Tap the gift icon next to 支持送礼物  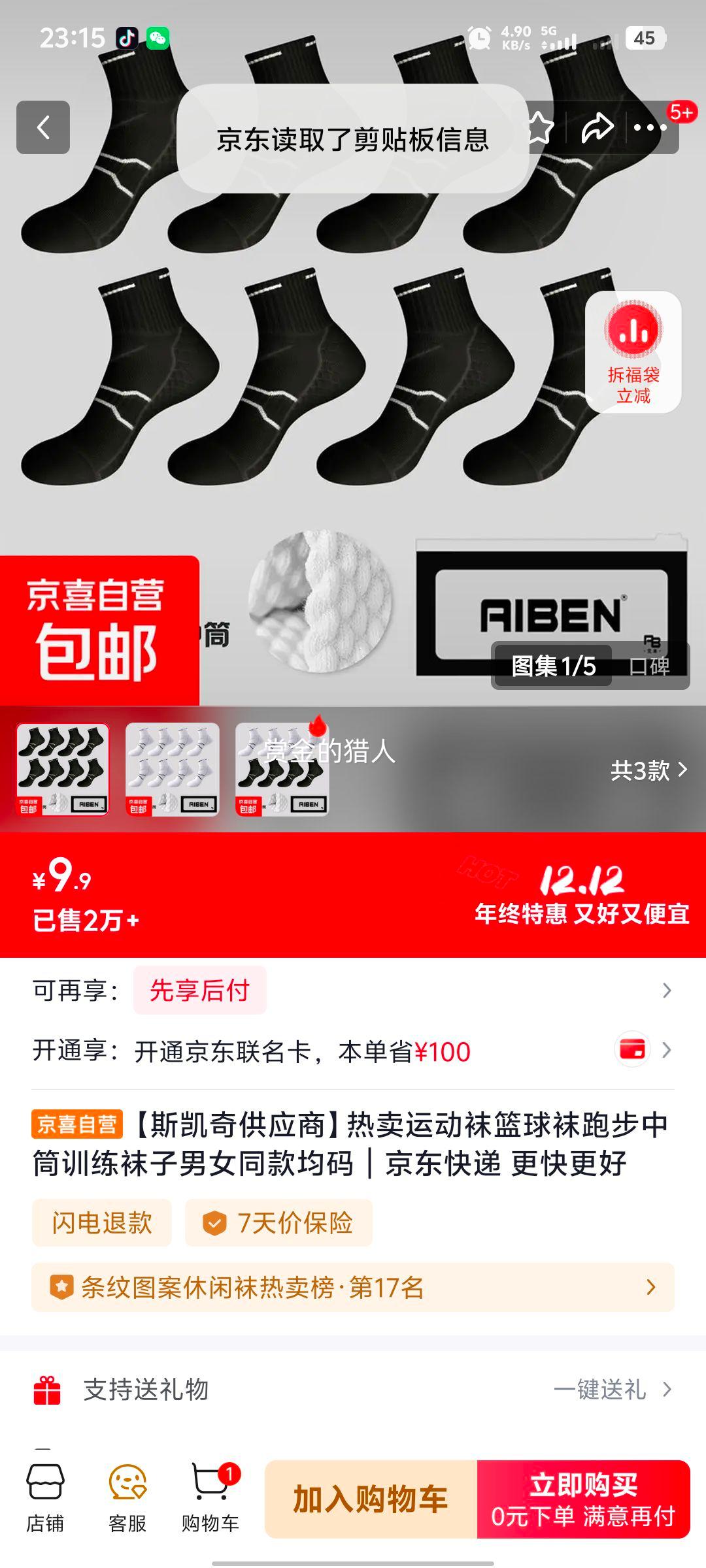[44, 1390]
